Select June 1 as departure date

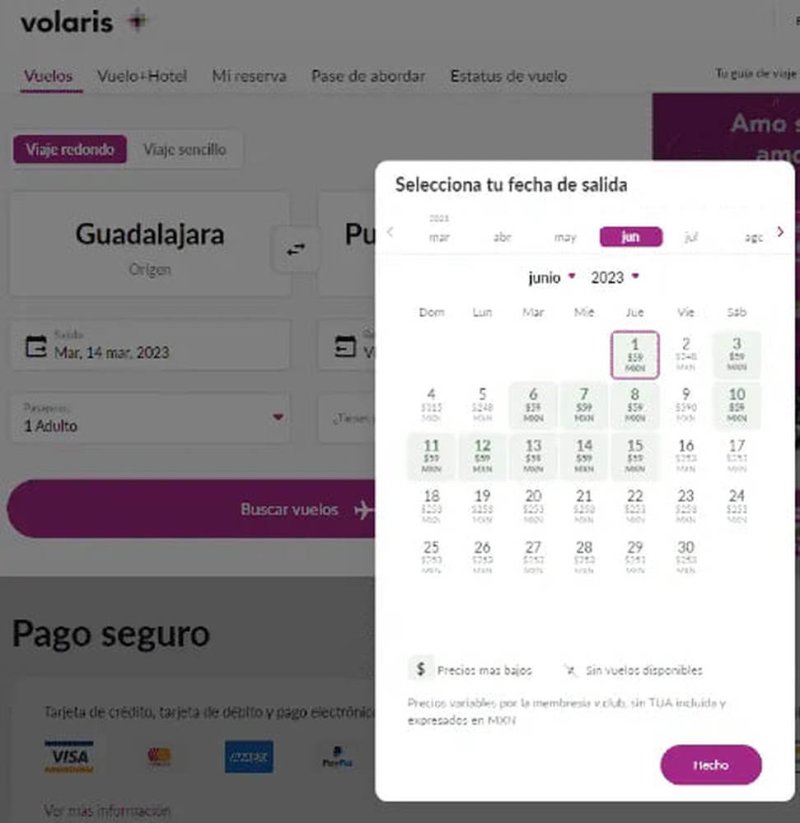click(x=635, y=355)
